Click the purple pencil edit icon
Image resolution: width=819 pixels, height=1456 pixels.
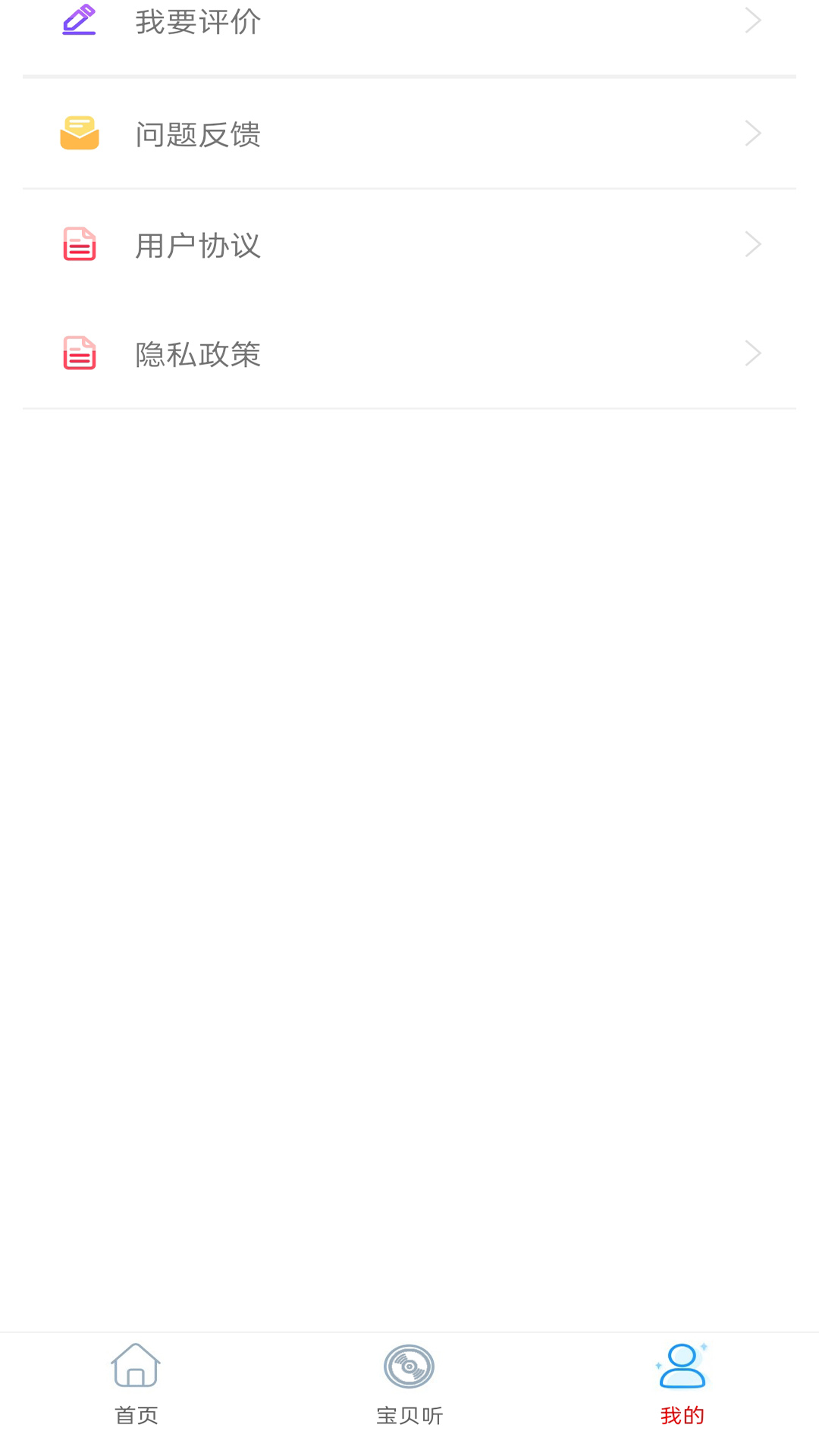click(78, 20)
